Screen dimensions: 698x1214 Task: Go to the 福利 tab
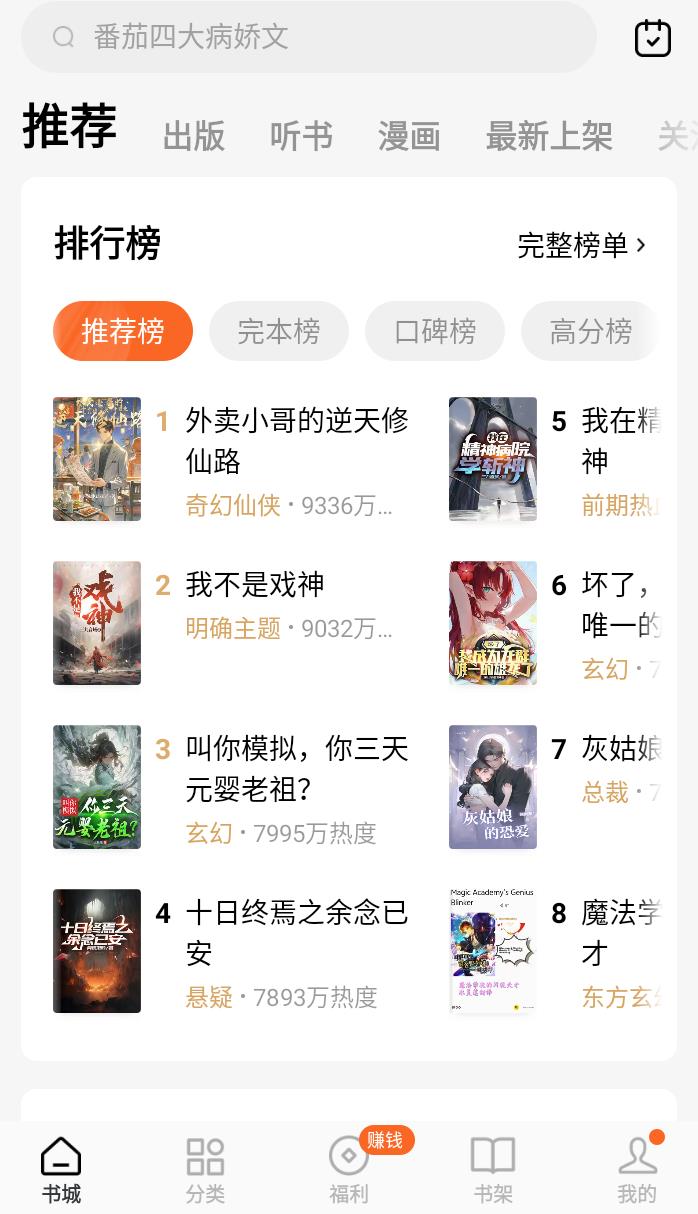pyautogui.click(x=349, y=1170)
